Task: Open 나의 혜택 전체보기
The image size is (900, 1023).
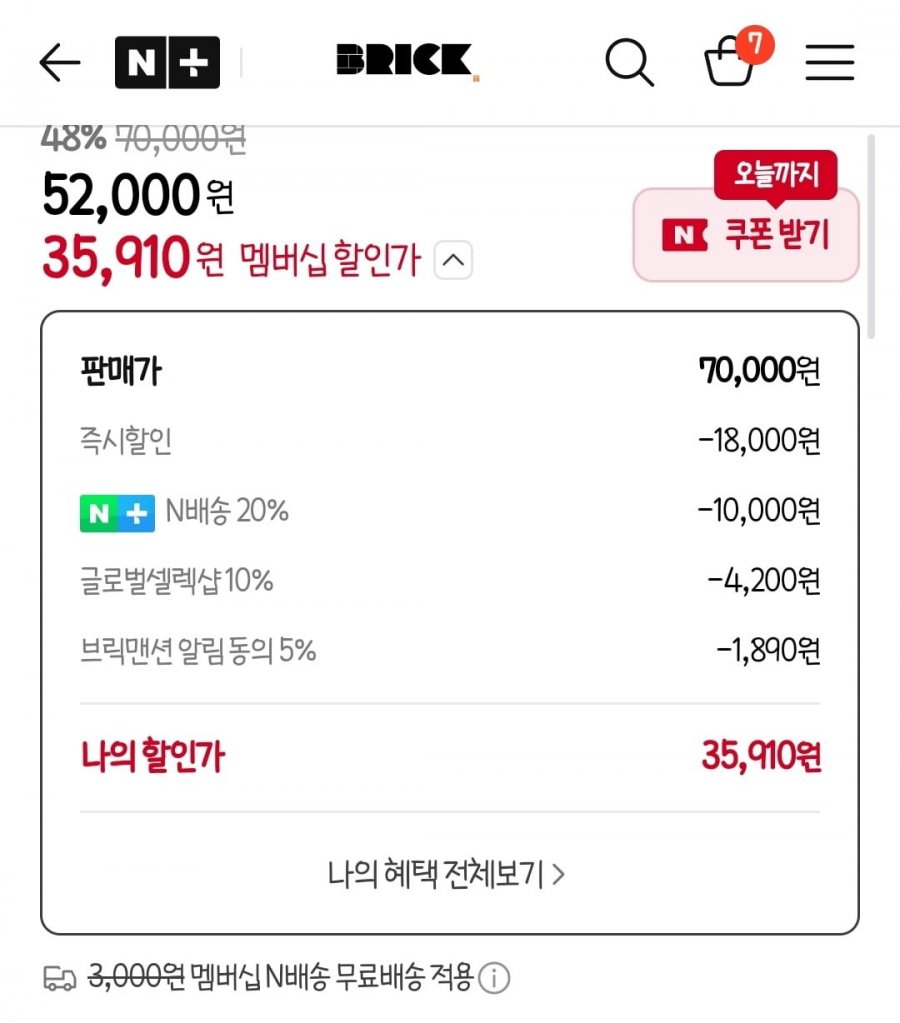Action: click(x=447, y=875)
